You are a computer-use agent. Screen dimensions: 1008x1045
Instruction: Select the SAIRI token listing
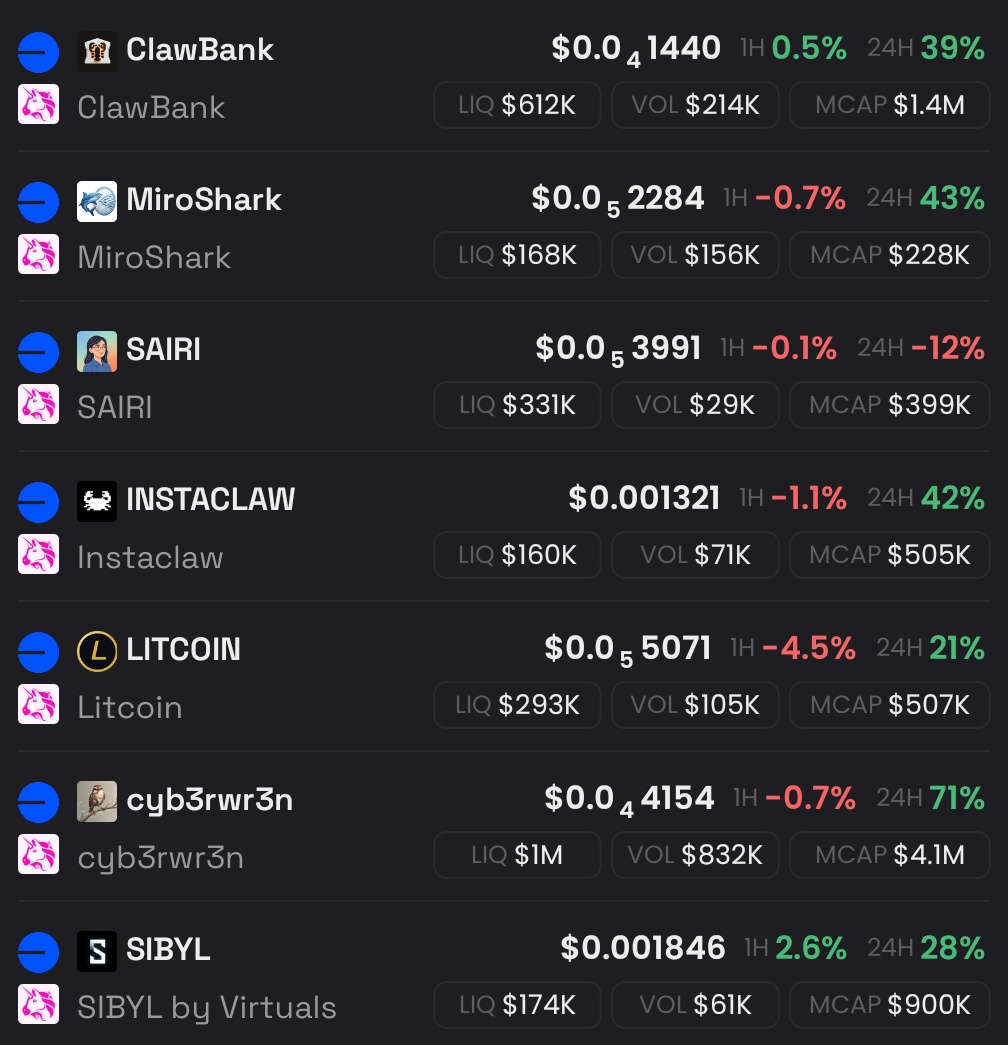[163, 350]
